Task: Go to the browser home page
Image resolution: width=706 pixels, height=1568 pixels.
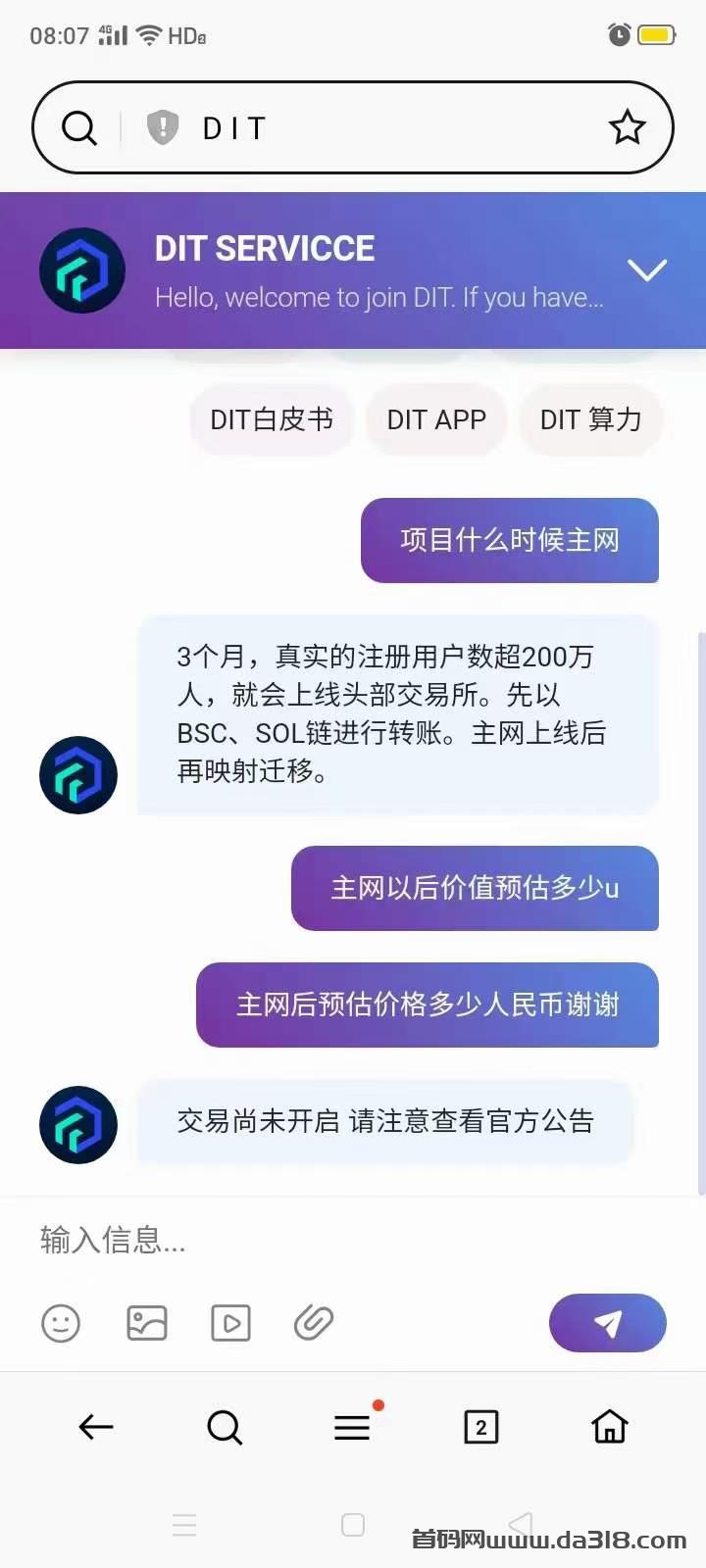Action: [x=609, y=1427]
